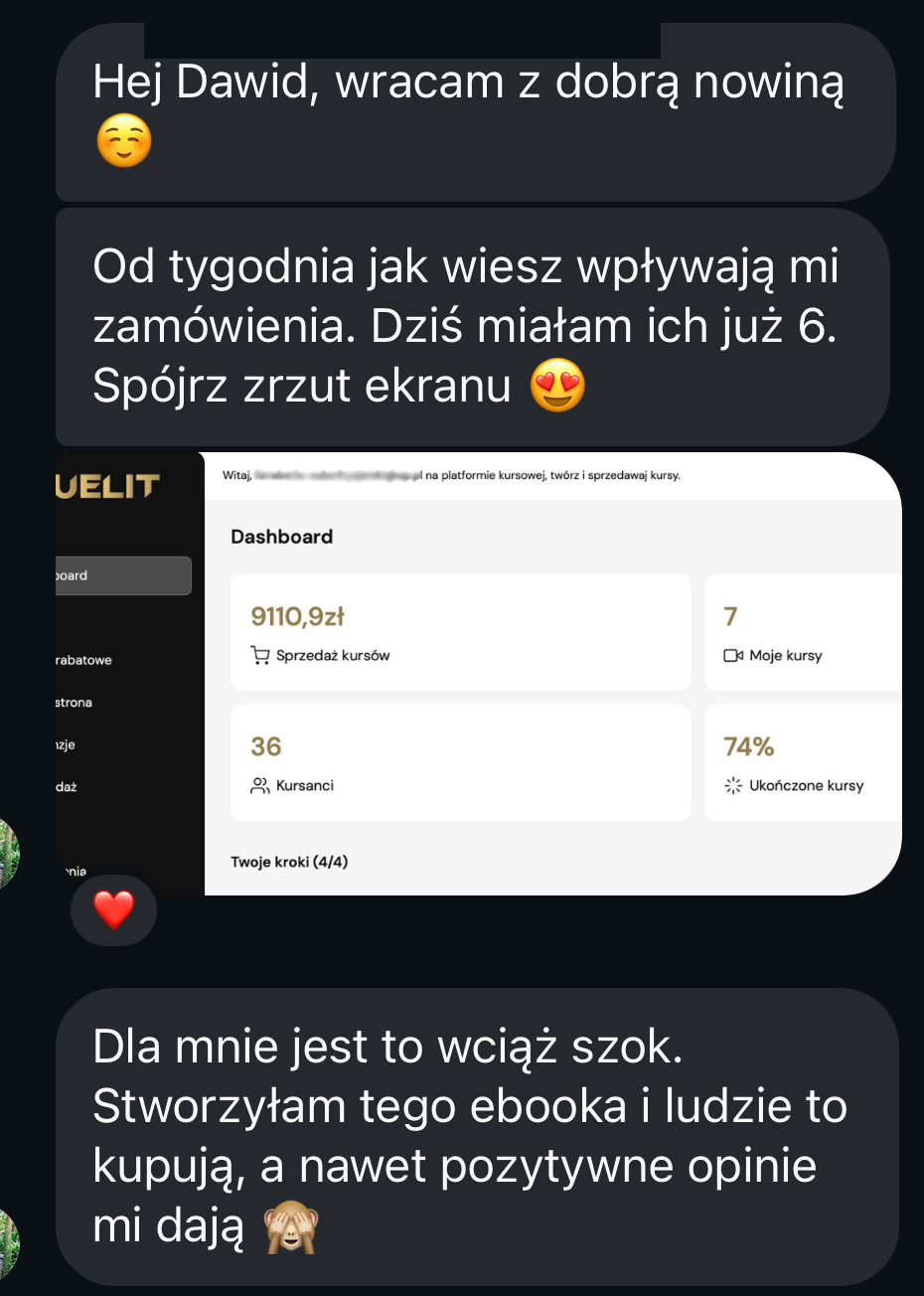Tap the red heart reaction under the image
The image size is (924, 1296).
(113, 908)
